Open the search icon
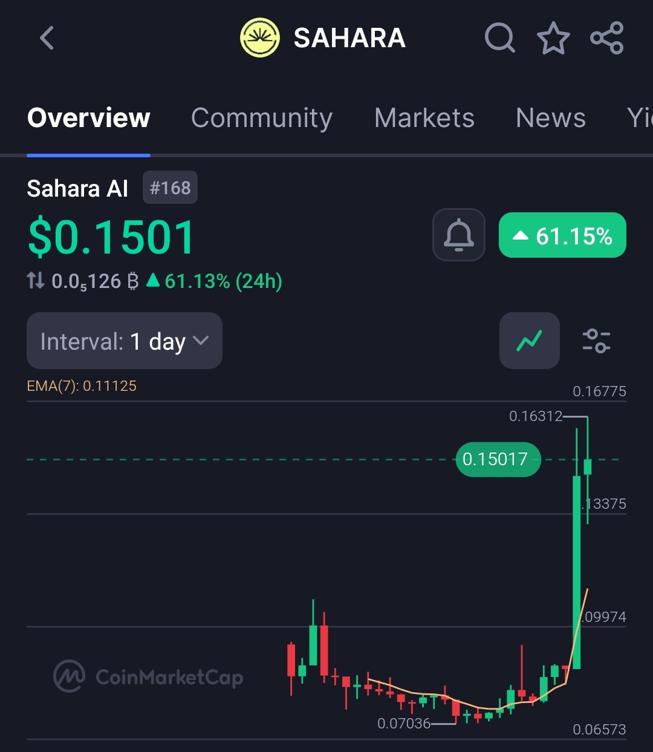 coord(499,38)
